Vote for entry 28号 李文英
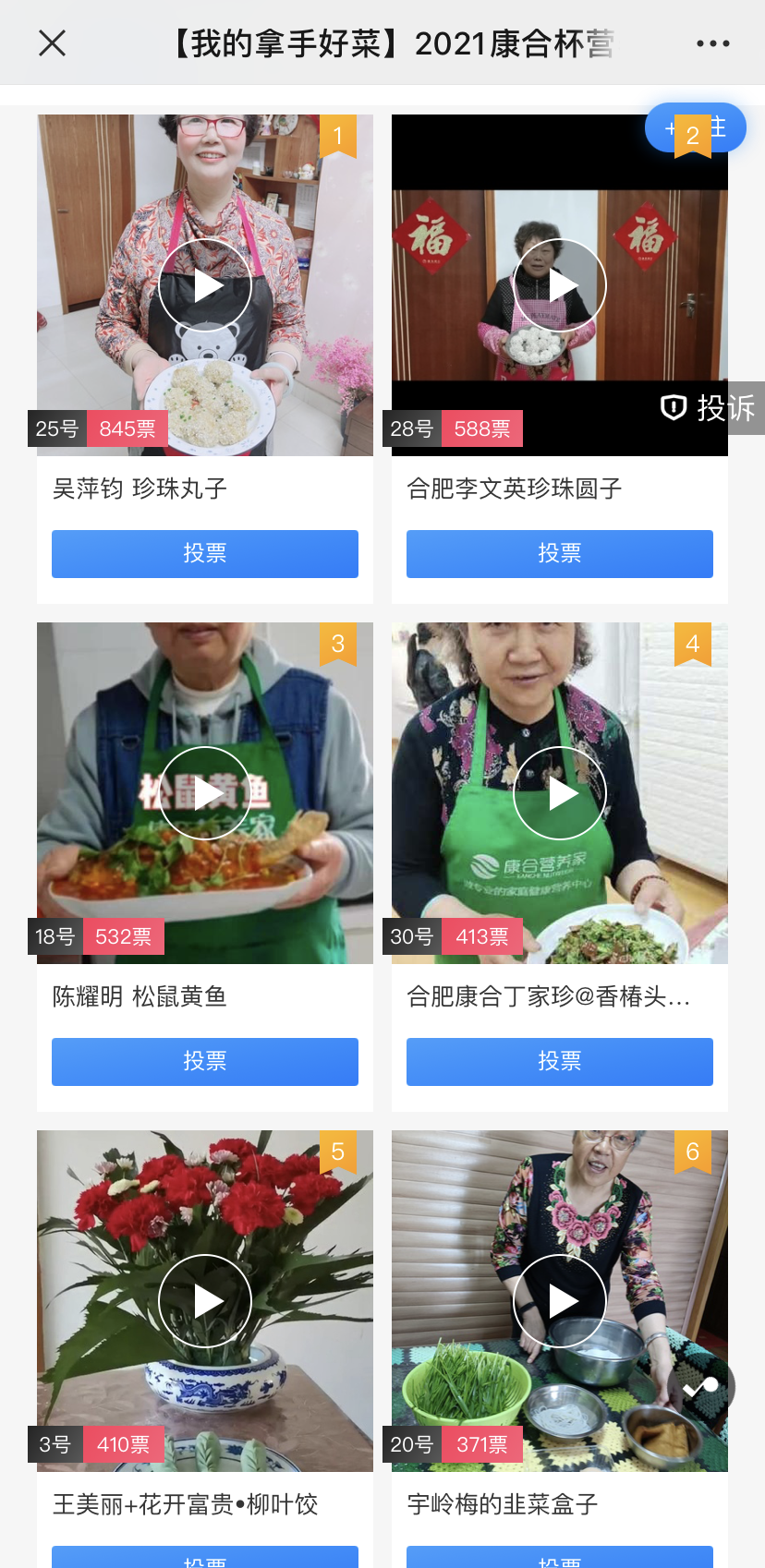This screenshot has width=765, height=1568. 559,554
